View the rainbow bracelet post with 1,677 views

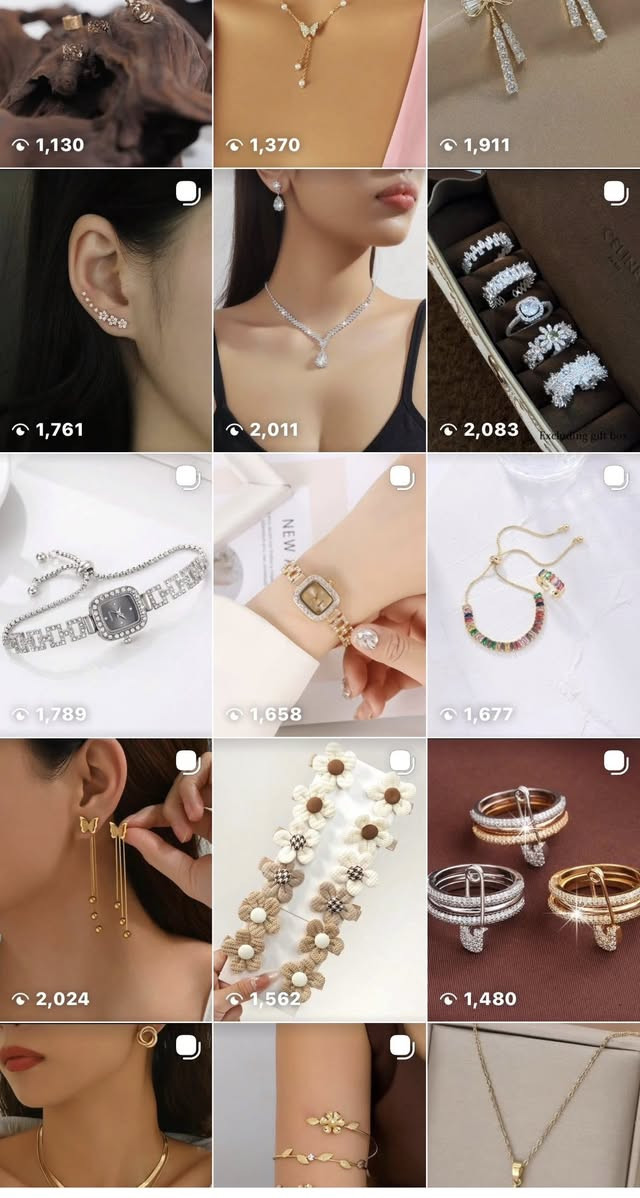(533, 595)
